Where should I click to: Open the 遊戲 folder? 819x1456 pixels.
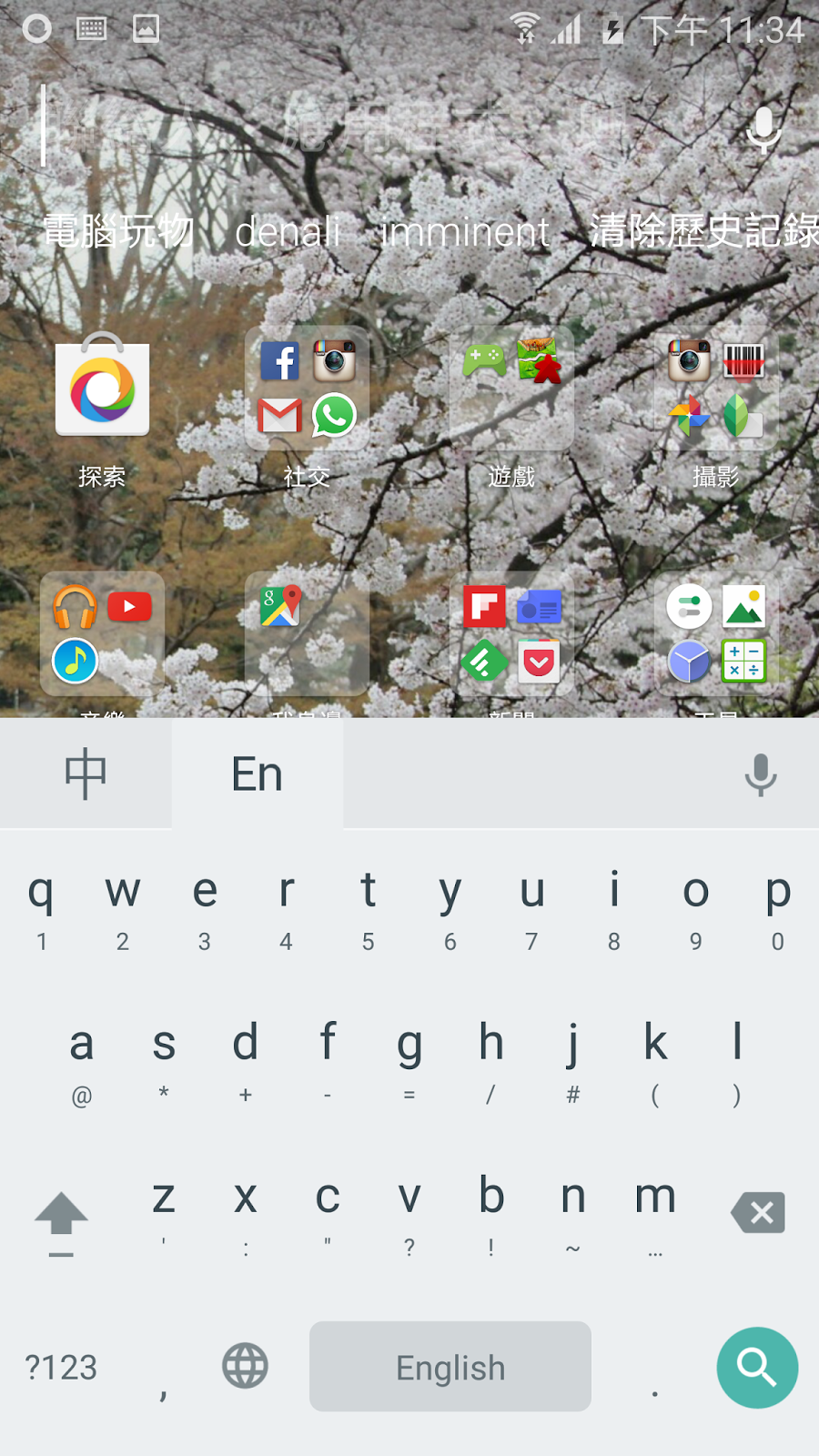pyautogui.click(x=511, y=389)
